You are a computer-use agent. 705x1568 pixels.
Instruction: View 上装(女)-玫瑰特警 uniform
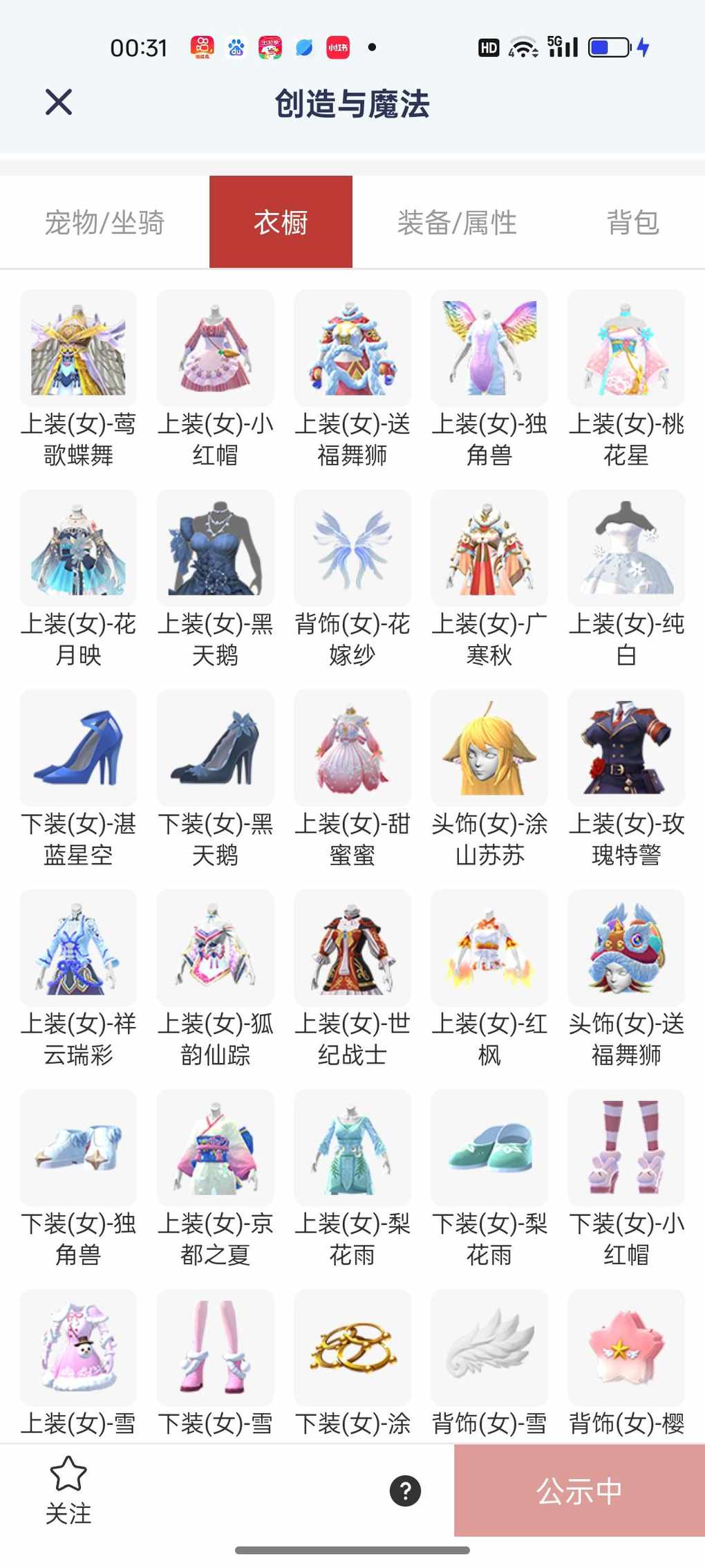click(x=626, y=748)
